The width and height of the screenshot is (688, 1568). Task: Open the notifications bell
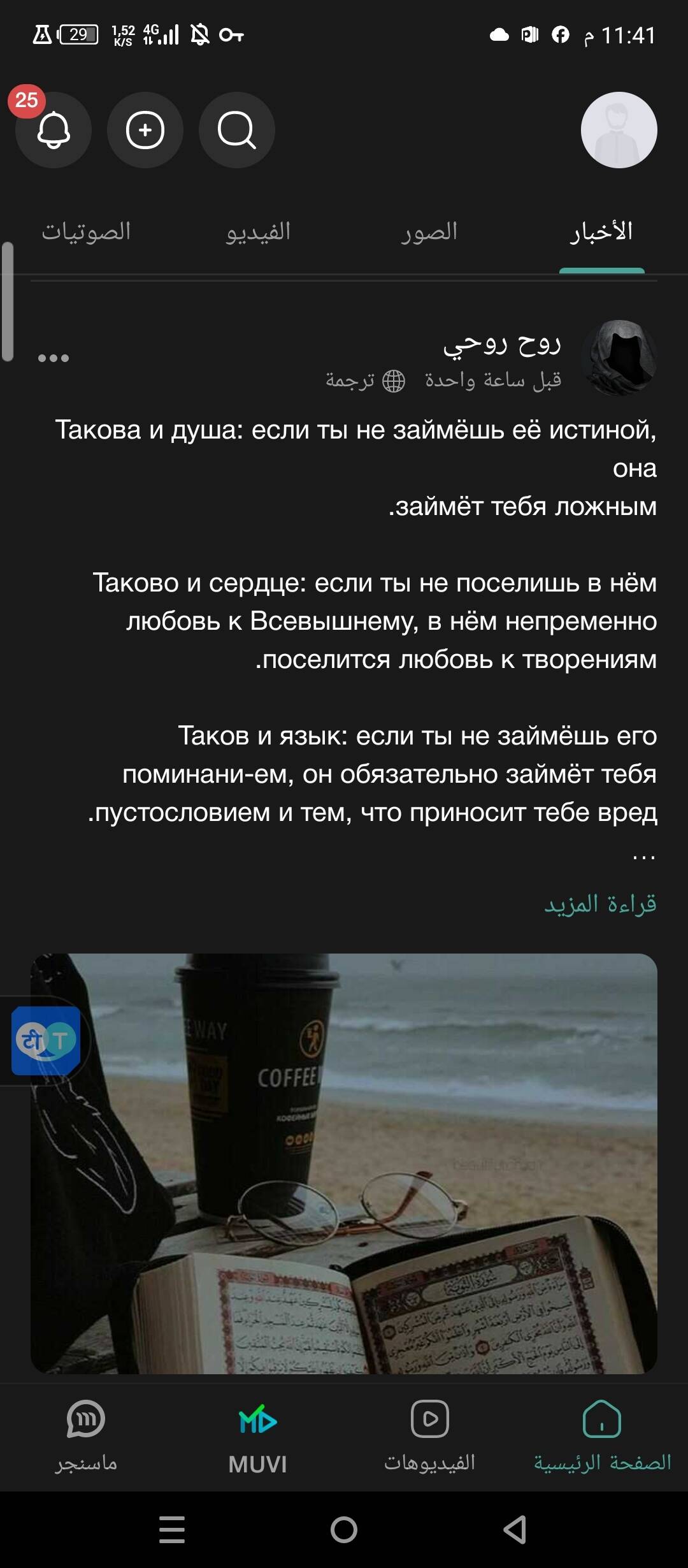tap(54, 130)
